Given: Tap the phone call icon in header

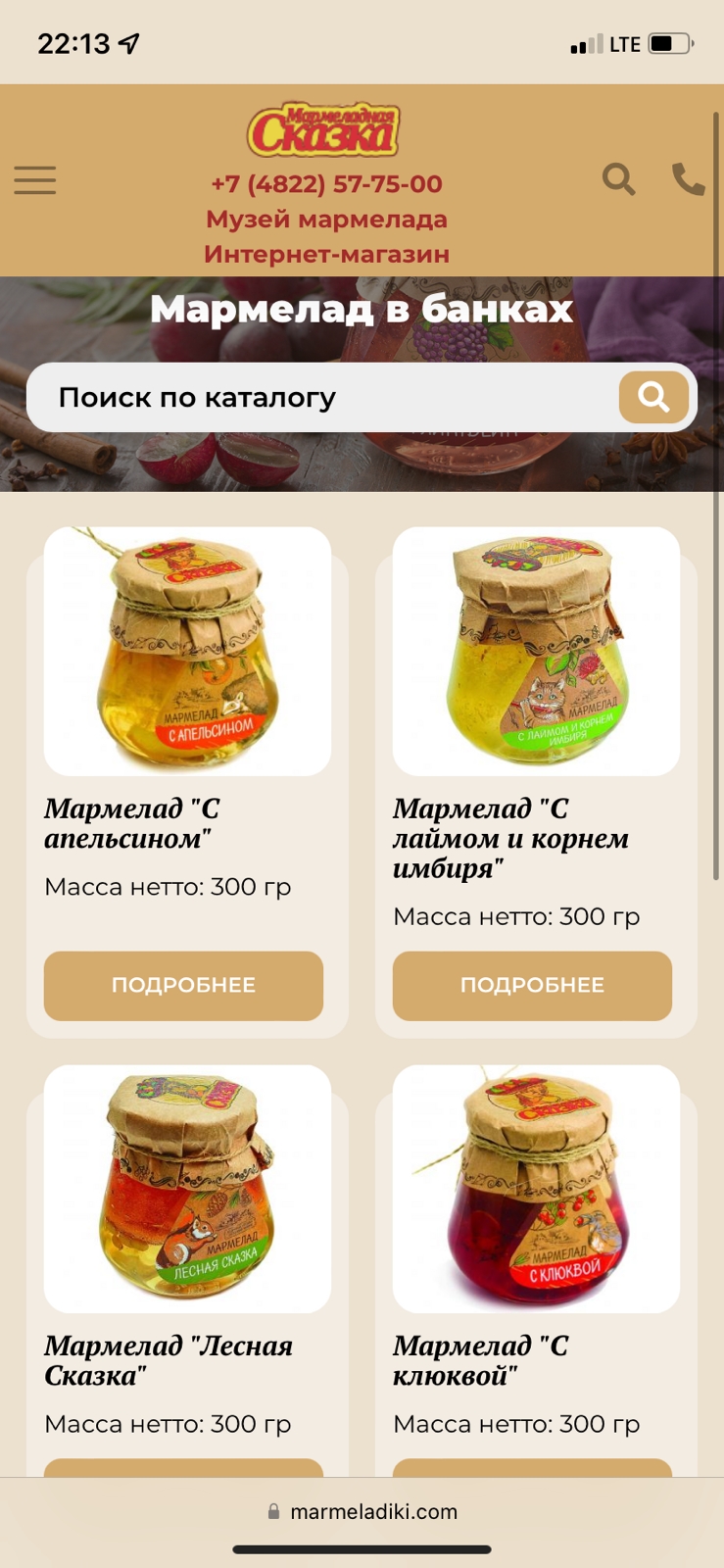Looking at the screenshot, I should pos(688,179).
